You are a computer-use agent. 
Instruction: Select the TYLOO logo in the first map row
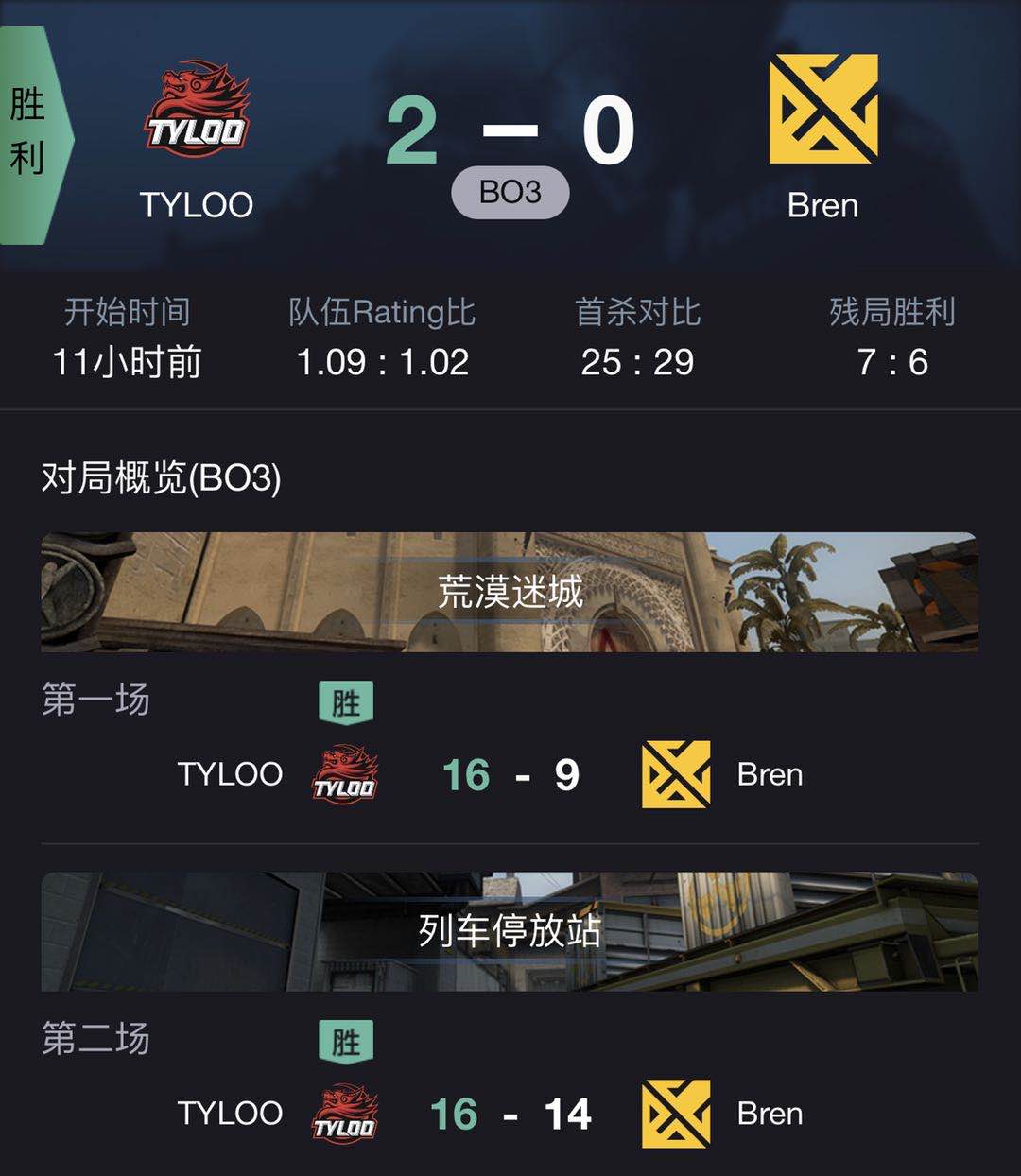click(343, 774)
